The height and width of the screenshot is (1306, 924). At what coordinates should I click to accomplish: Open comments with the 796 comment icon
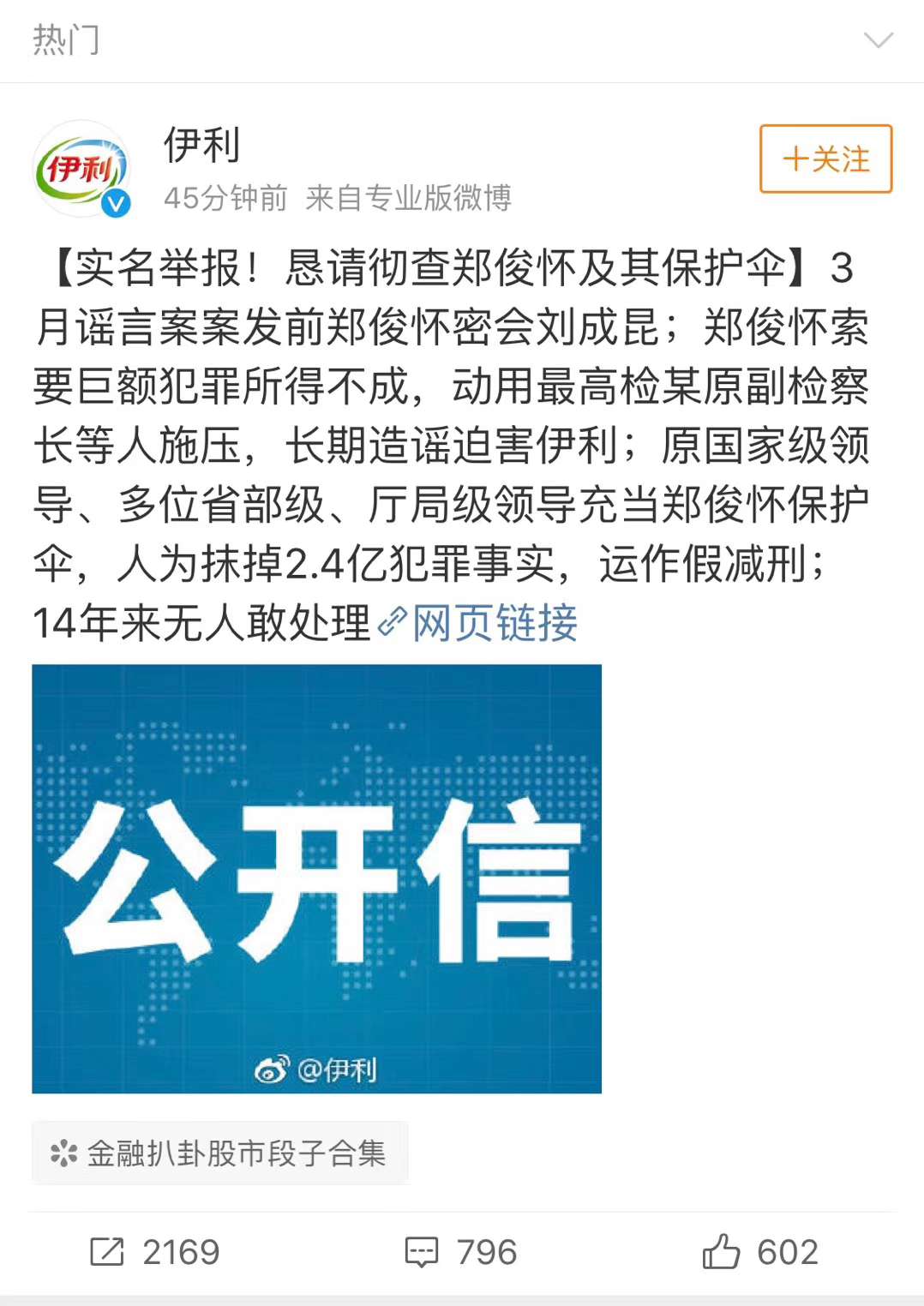coord(421,1252)
